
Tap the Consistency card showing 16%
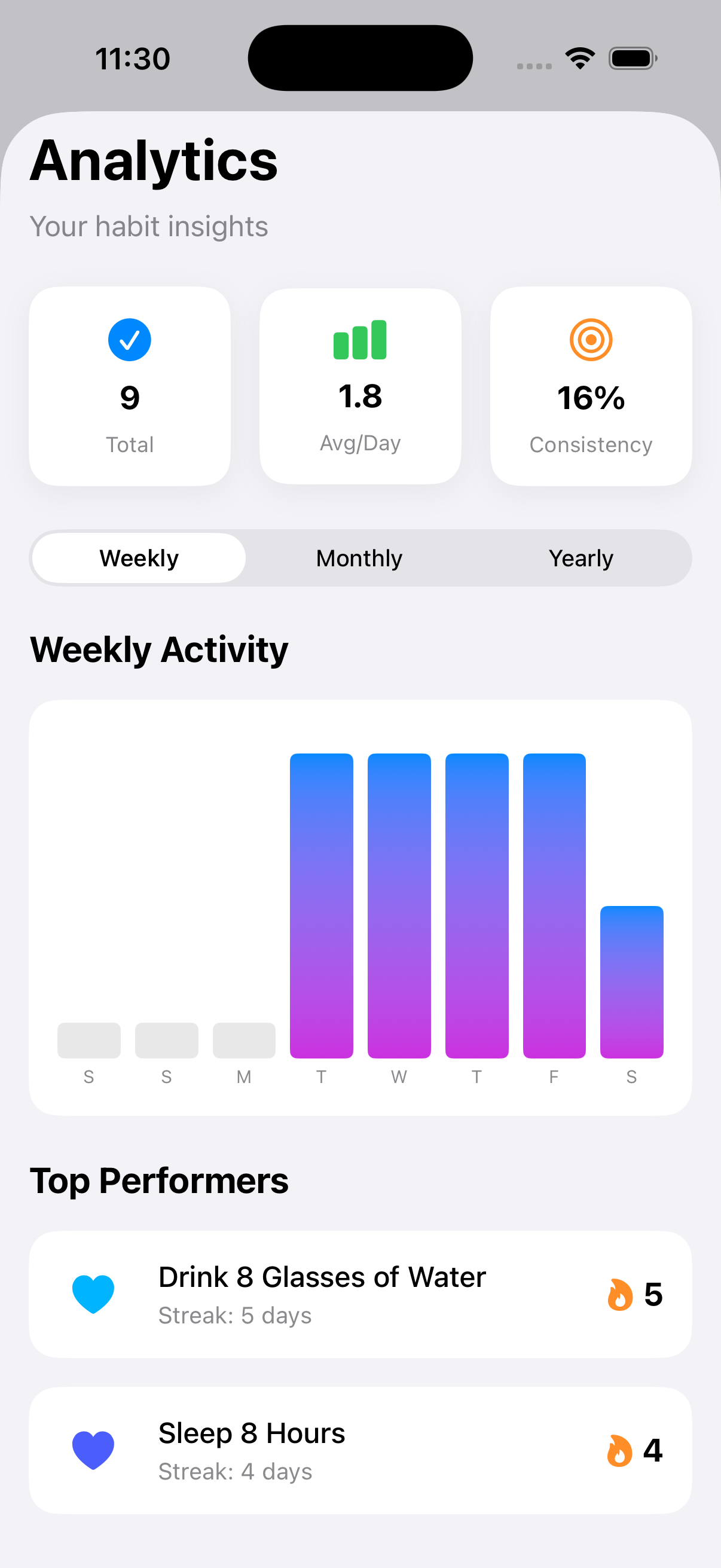(591, 385)
